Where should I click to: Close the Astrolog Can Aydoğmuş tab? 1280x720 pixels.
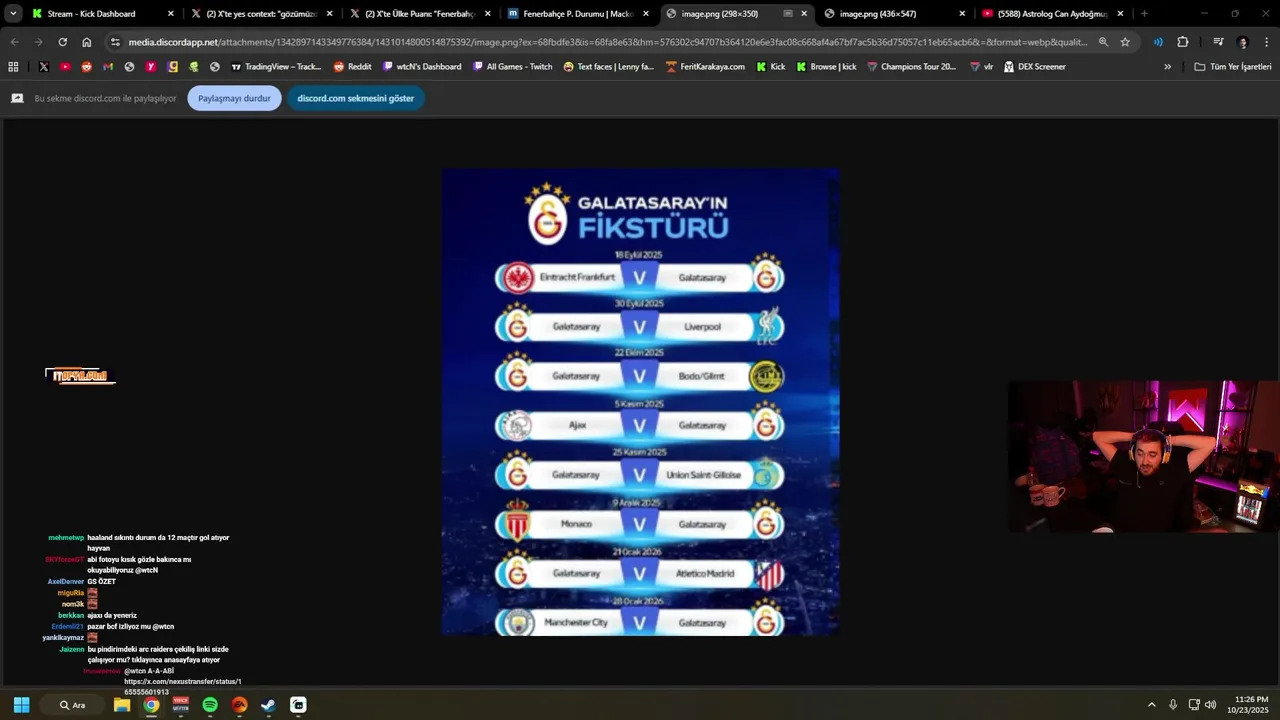pyautogui.click(x=1120, y=14)
